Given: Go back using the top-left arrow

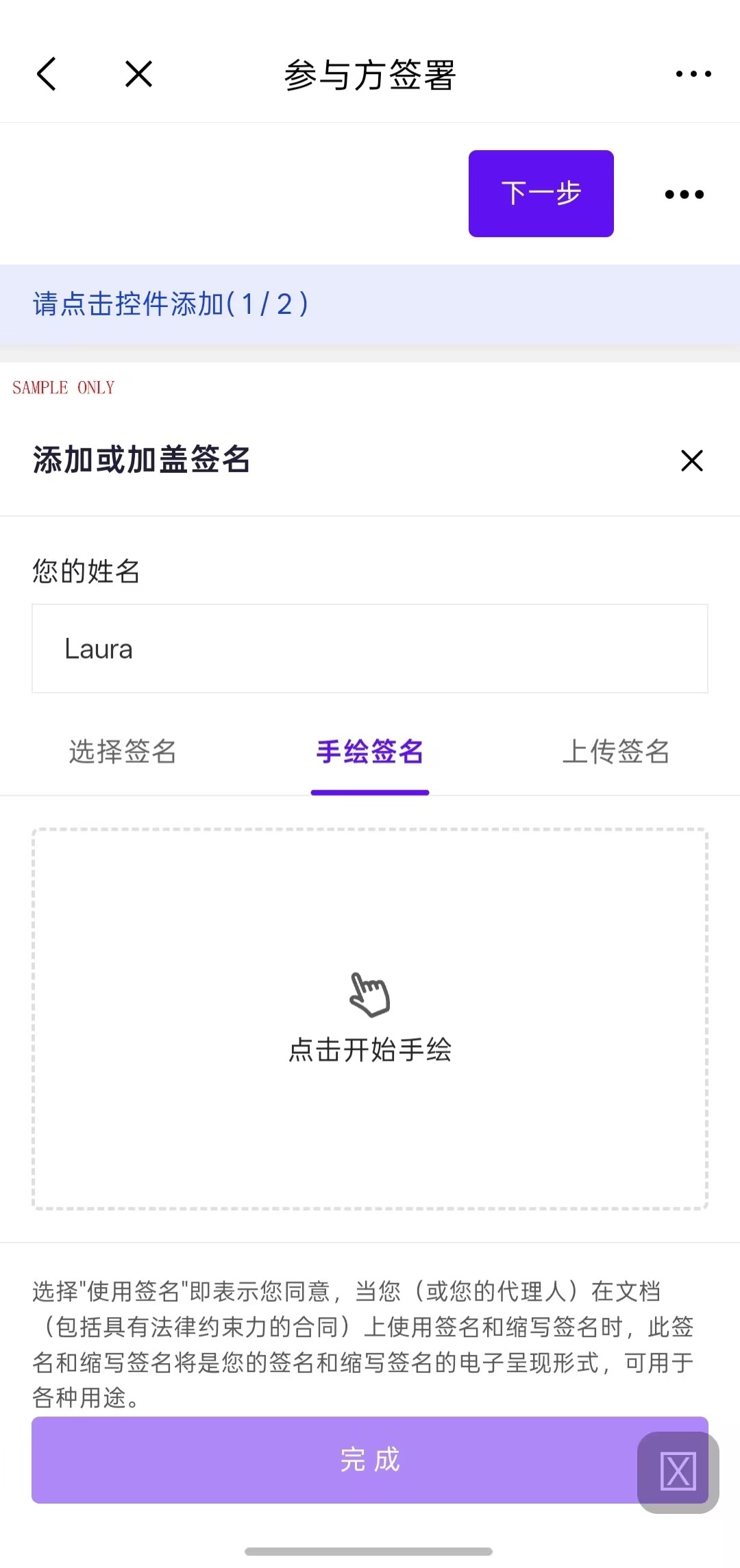Looking at the screenshot, I should tap(46, 74).
